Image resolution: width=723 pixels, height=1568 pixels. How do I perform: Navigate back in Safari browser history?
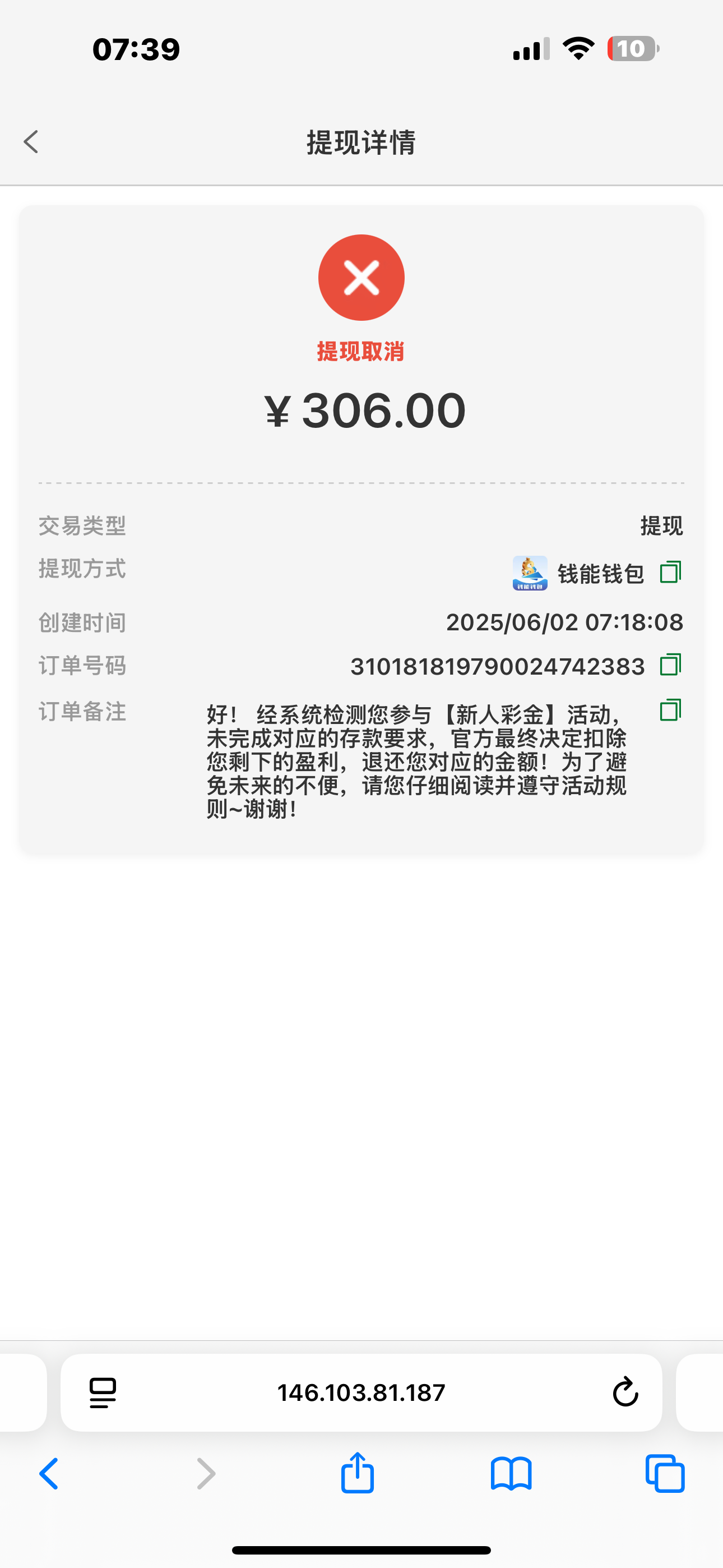click(x=49, y=1474)
